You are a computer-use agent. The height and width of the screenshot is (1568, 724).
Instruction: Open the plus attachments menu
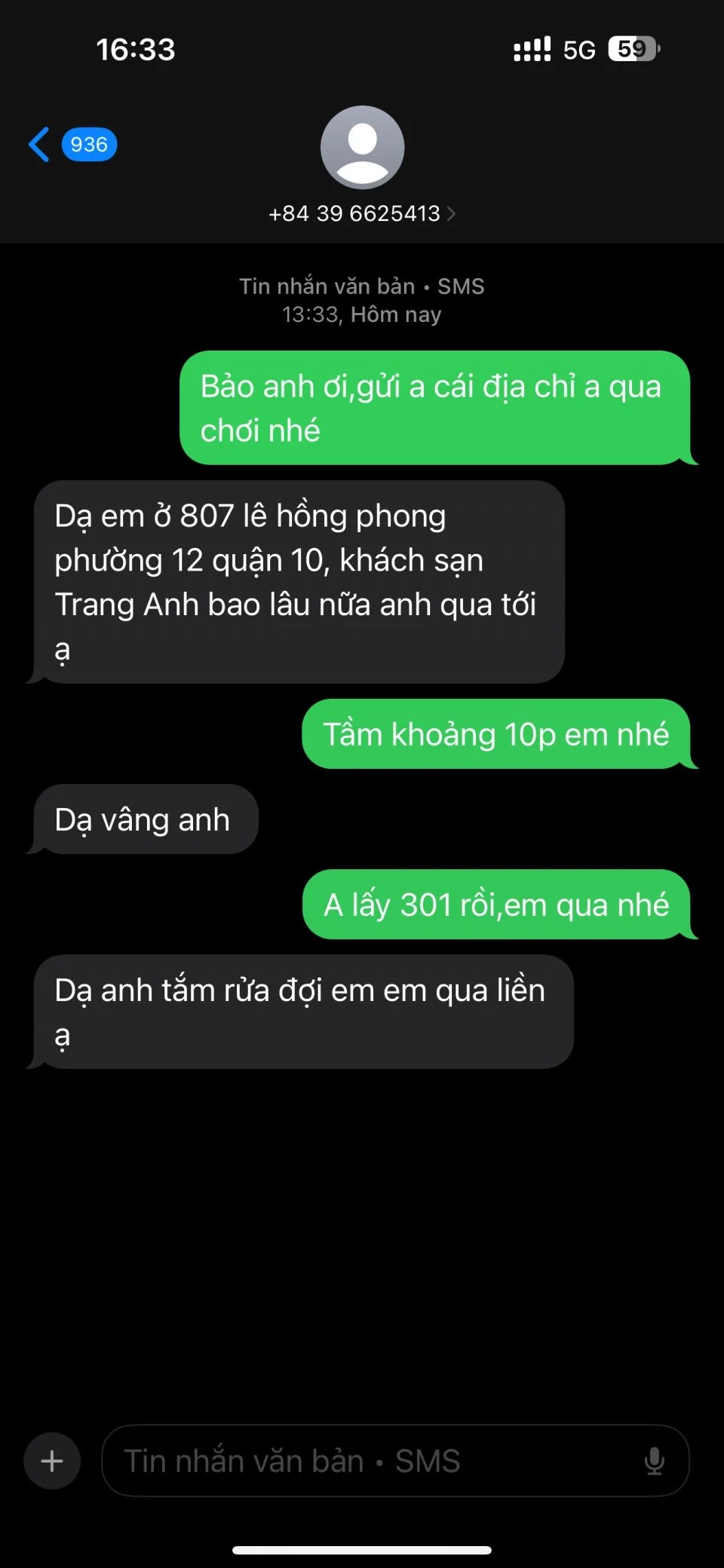tap(52, 1461)
